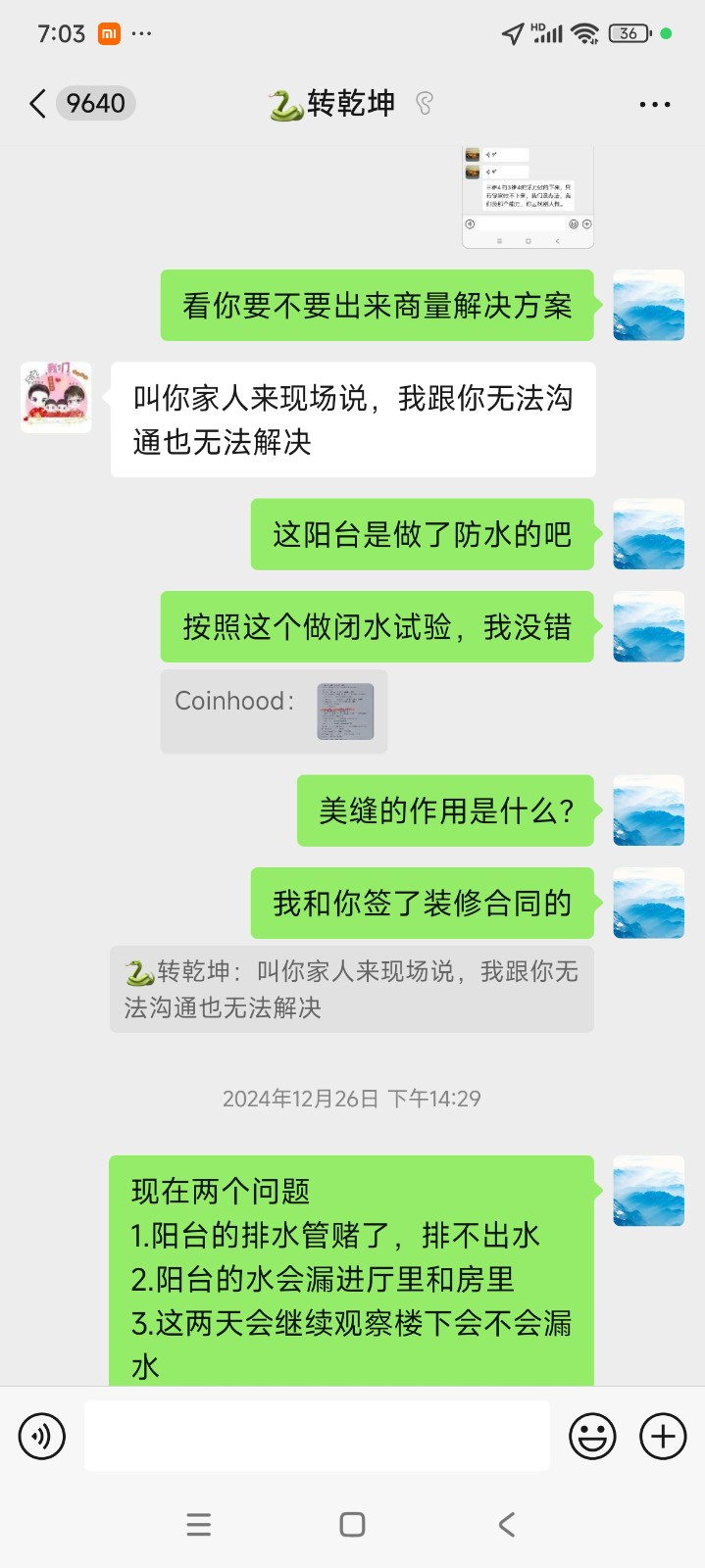
Task: Open recent apps from the navigation bar
Action: tap(199, 1524)
